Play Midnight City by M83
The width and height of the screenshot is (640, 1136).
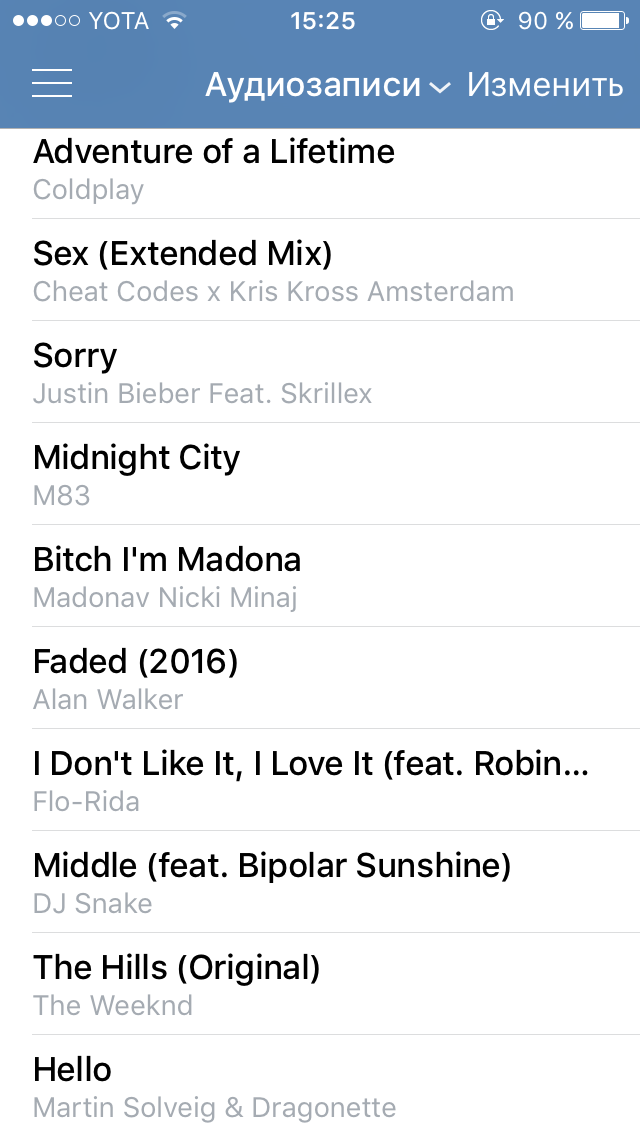(x=320, y=474)
